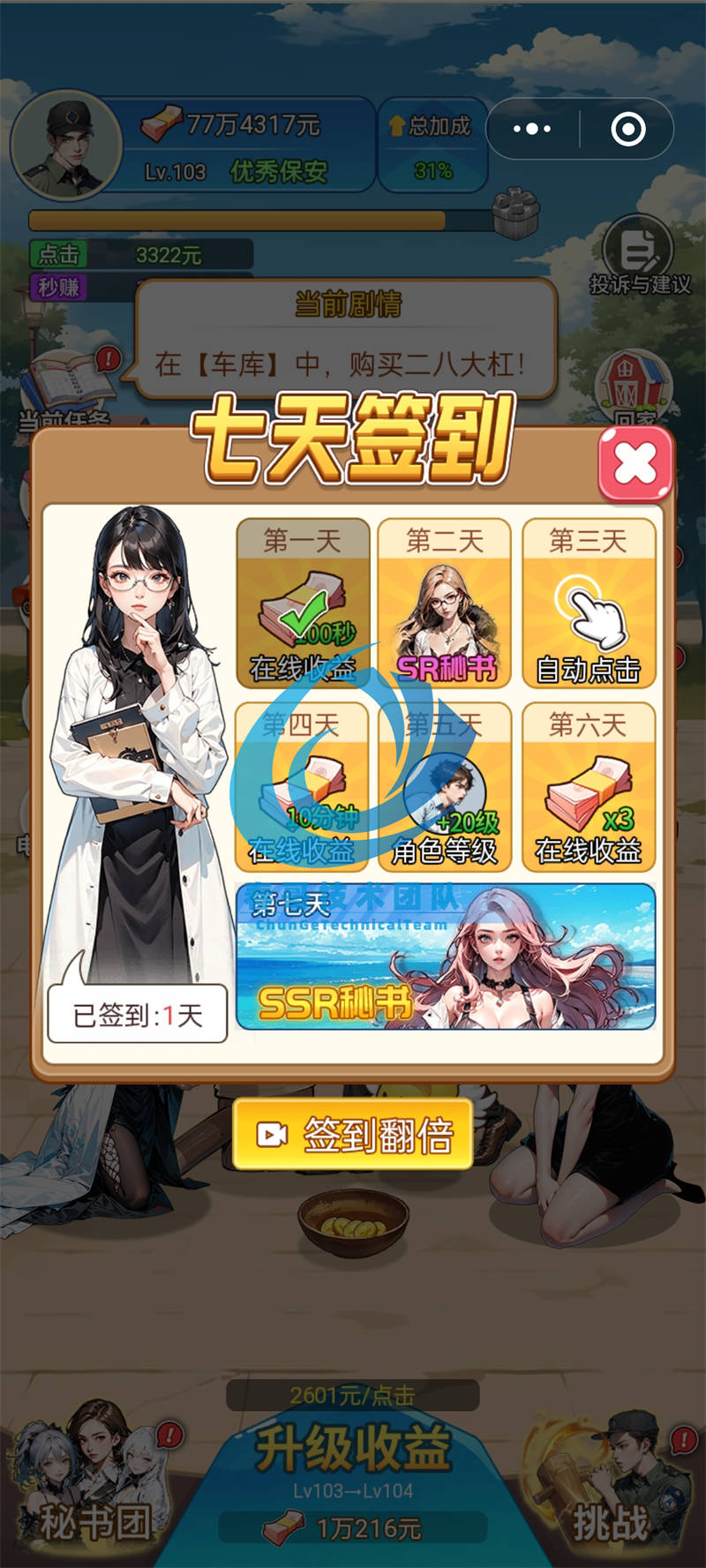This screenshot has height=1568, width=706.
Task: Select the 第六天 在线收益 x3 card
Action: pyautogui.click(x=589, y=787)
